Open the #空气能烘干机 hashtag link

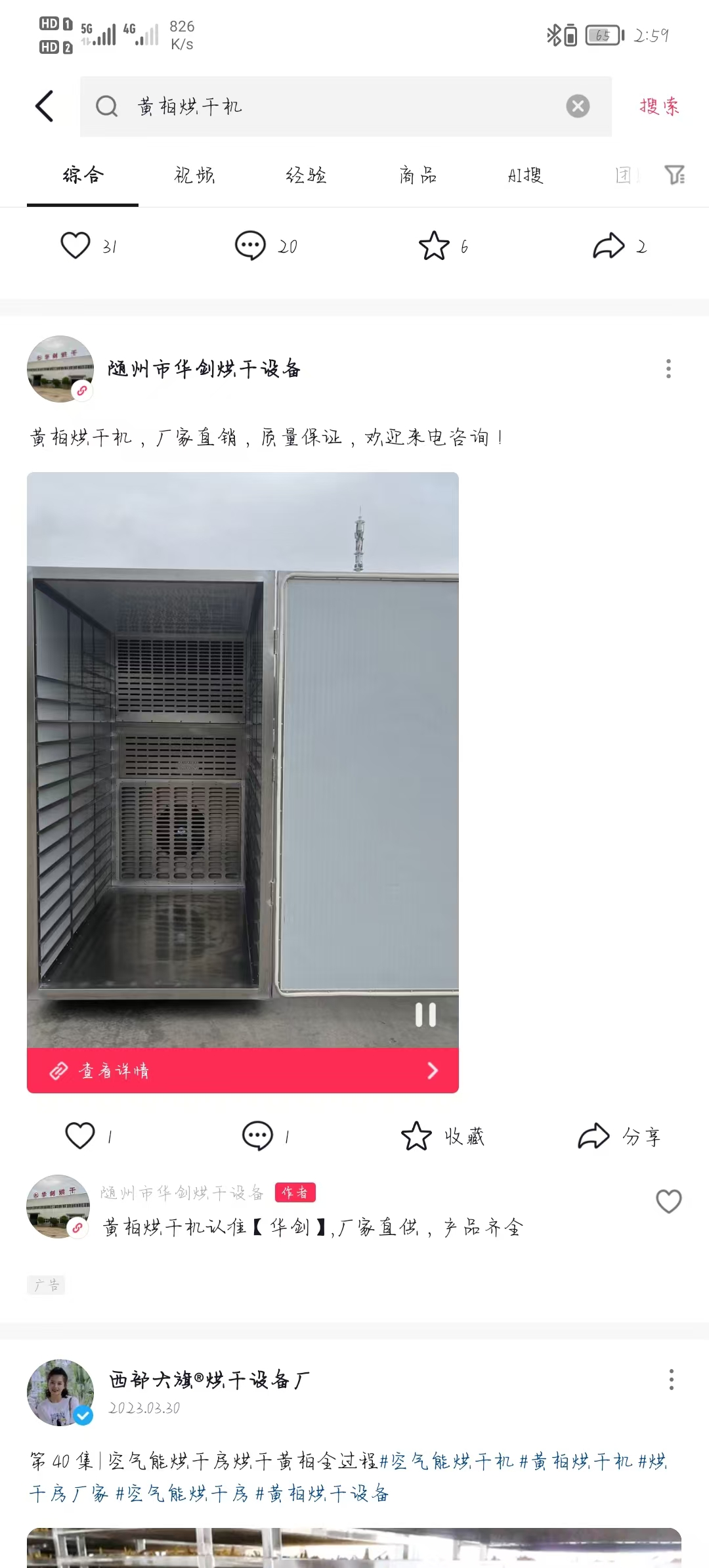(x=446, y=1461)
